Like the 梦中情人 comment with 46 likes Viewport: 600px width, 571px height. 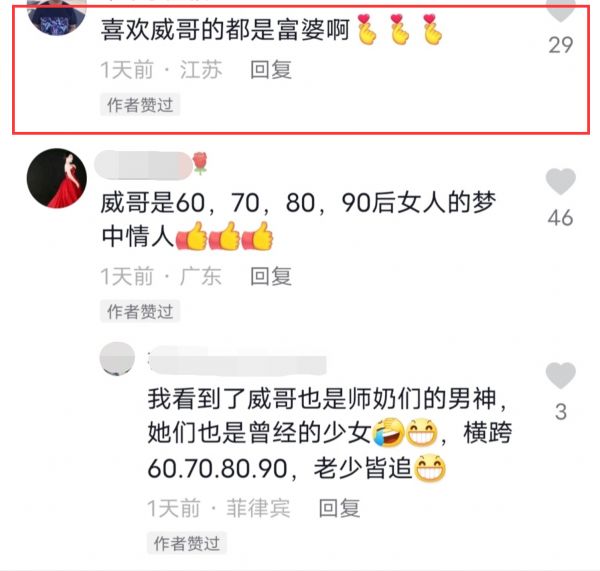tap(560, 182)
